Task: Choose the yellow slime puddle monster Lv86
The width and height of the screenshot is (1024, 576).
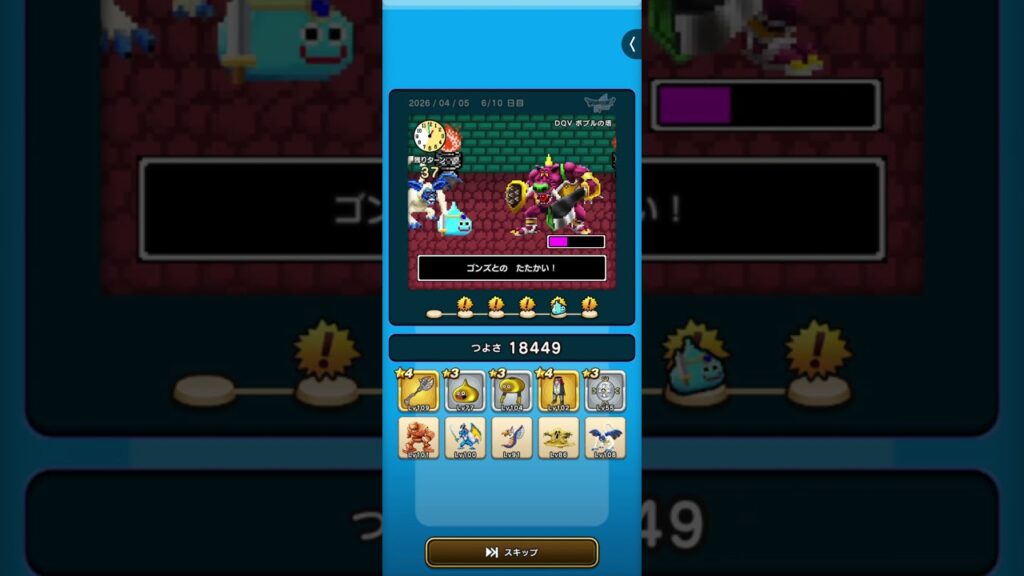Action: point(558,437)
